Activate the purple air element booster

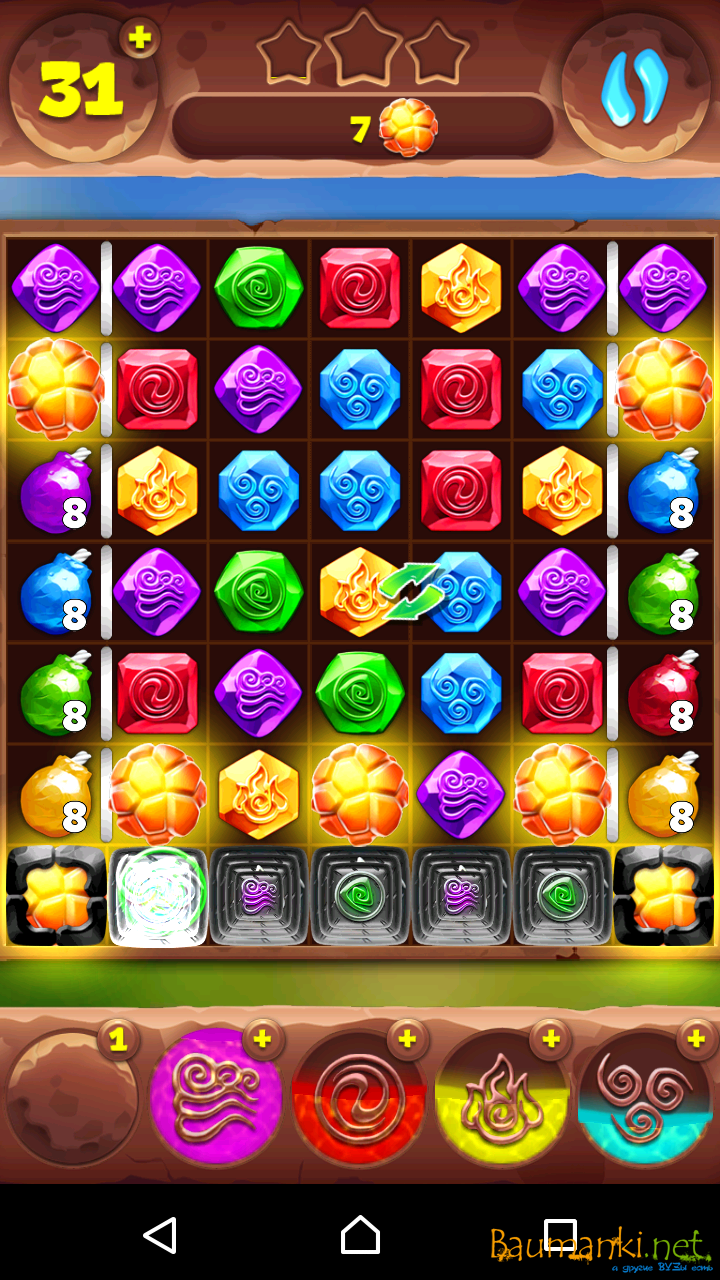click(215, 1096)
